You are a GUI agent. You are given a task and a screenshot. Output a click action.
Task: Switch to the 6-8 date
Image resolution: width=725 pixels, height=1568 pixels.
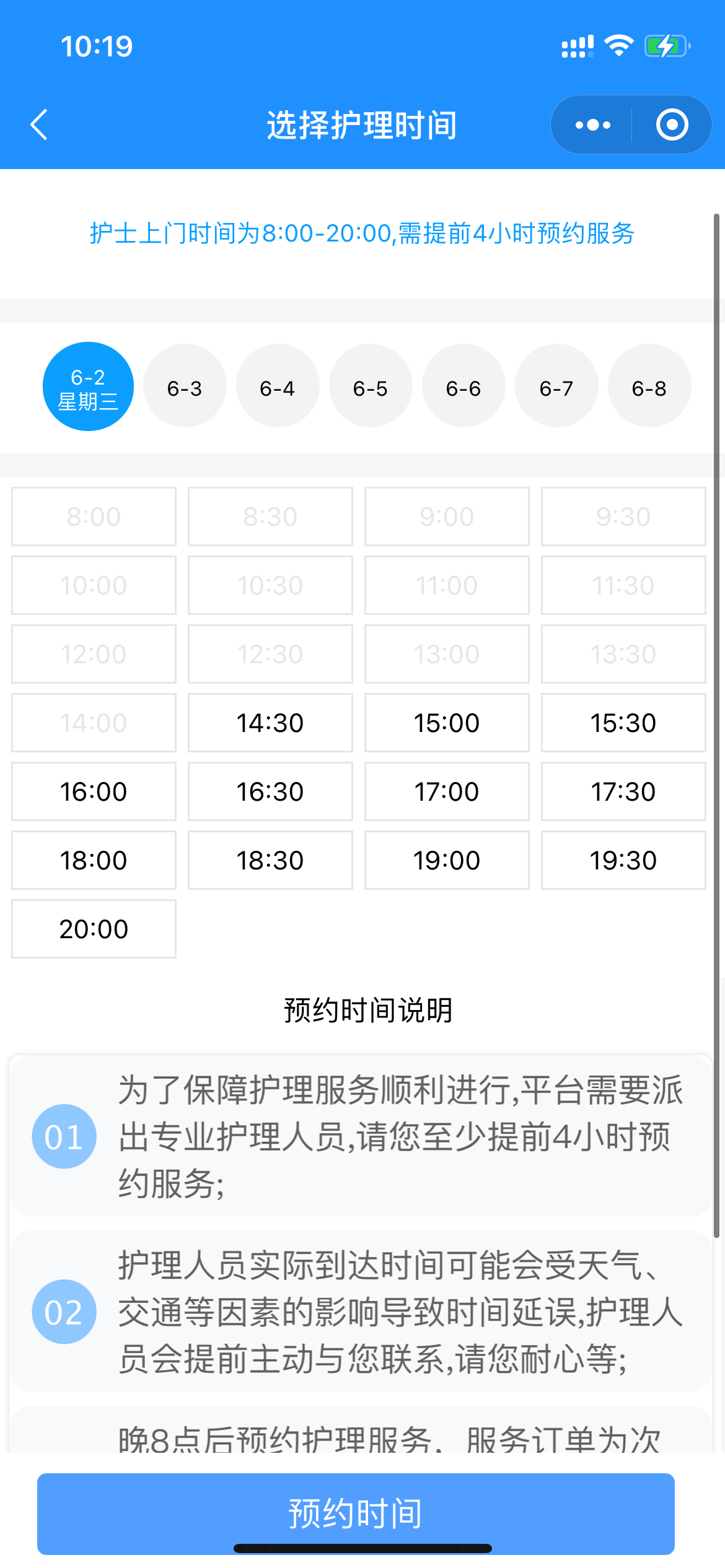649,388
